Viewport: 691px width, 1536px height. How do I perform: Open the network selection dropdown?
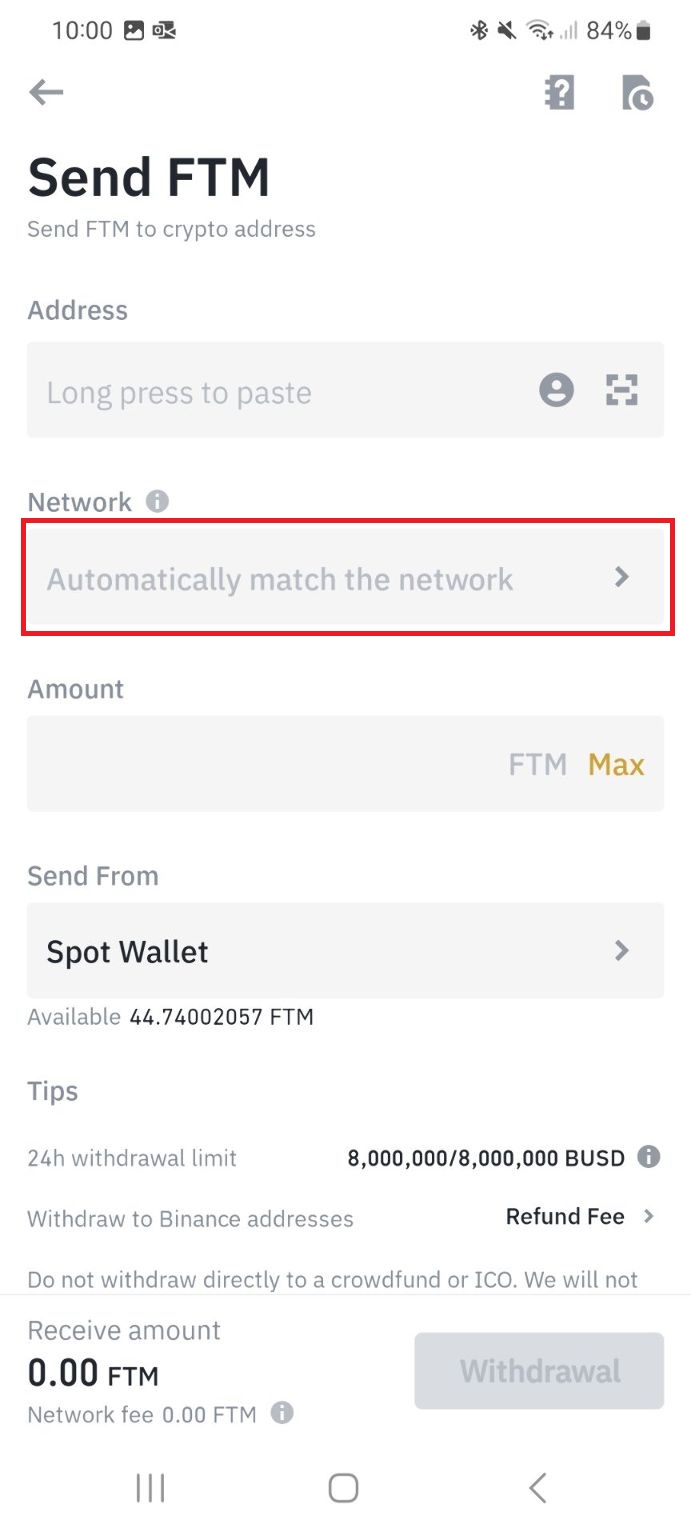pyautogui.click(x=345, y=578)
